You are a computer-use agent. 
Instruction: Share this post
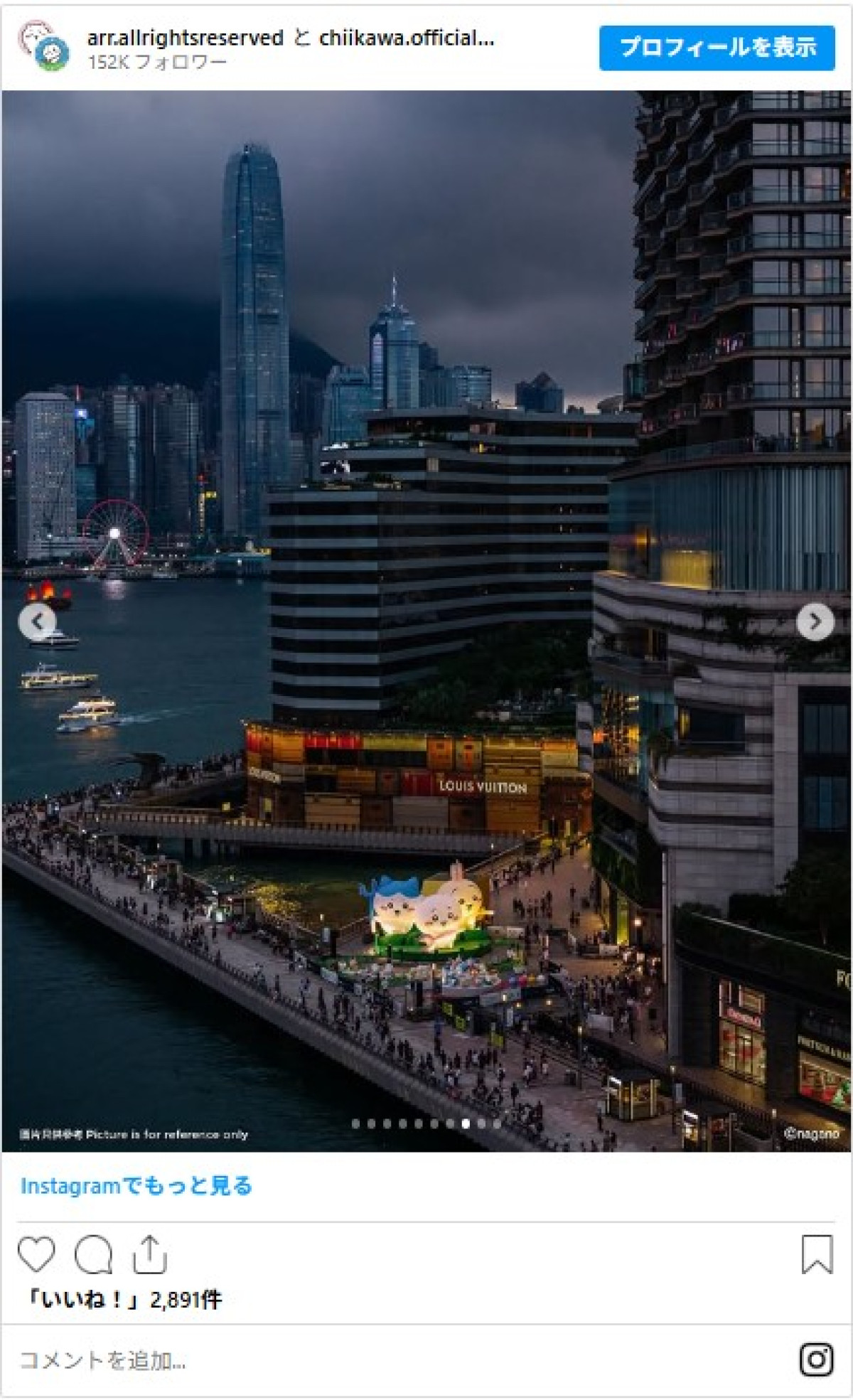pos(149,1255)
